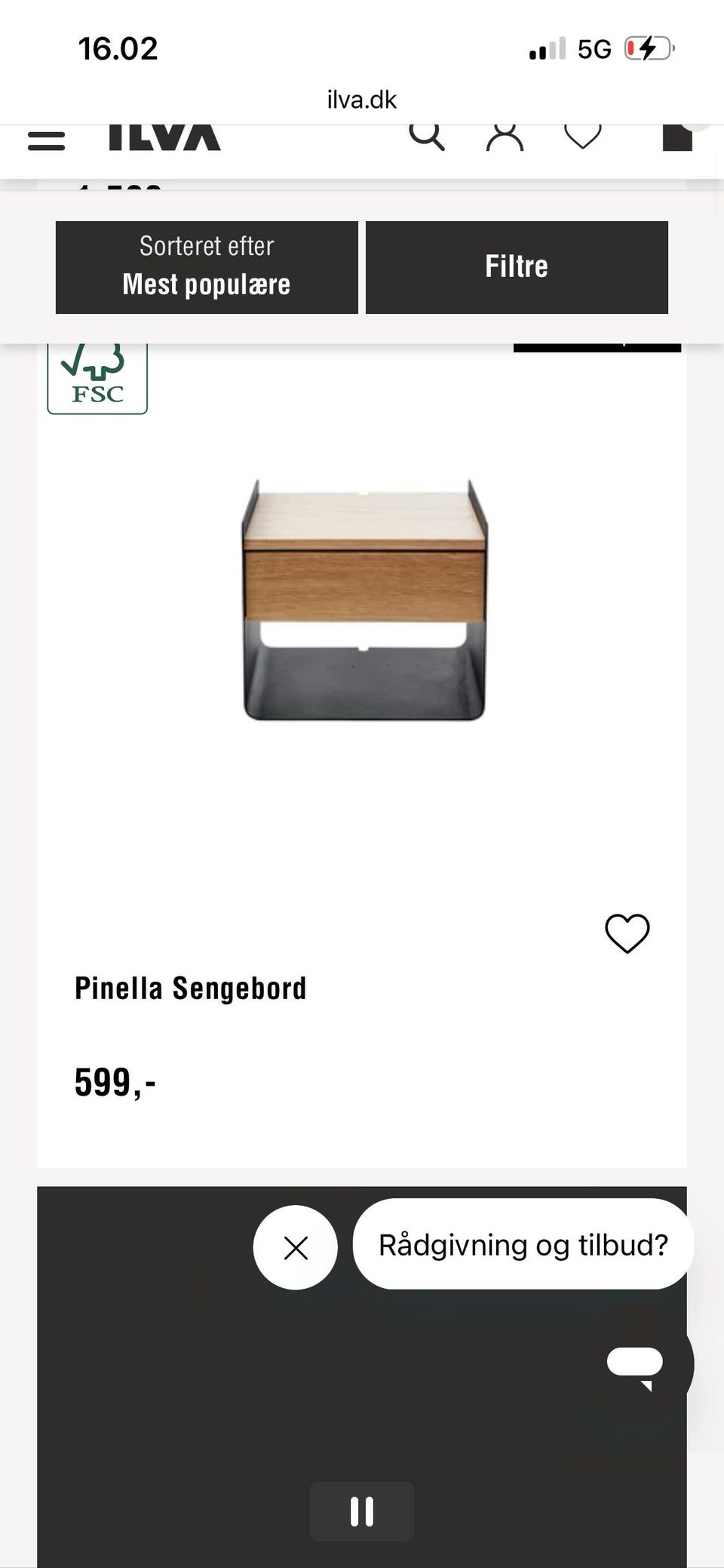Viewport: 724px width, 1568px height.
Task: Pause the banner video
Action: [x=362, y=1511]
